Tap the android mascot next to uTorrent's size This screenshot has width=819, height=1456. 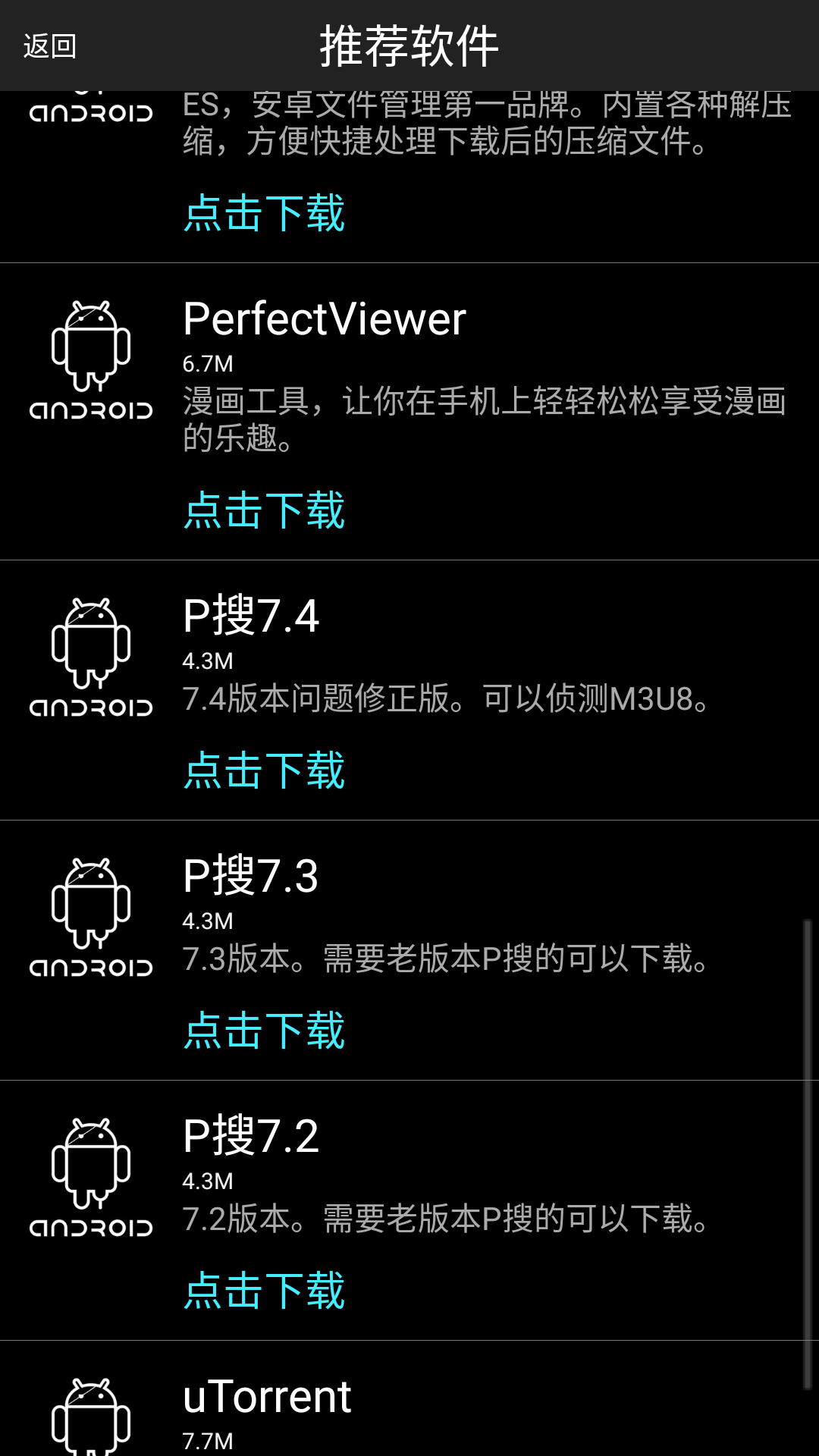pyautogui.click(x=91, y=1426)
